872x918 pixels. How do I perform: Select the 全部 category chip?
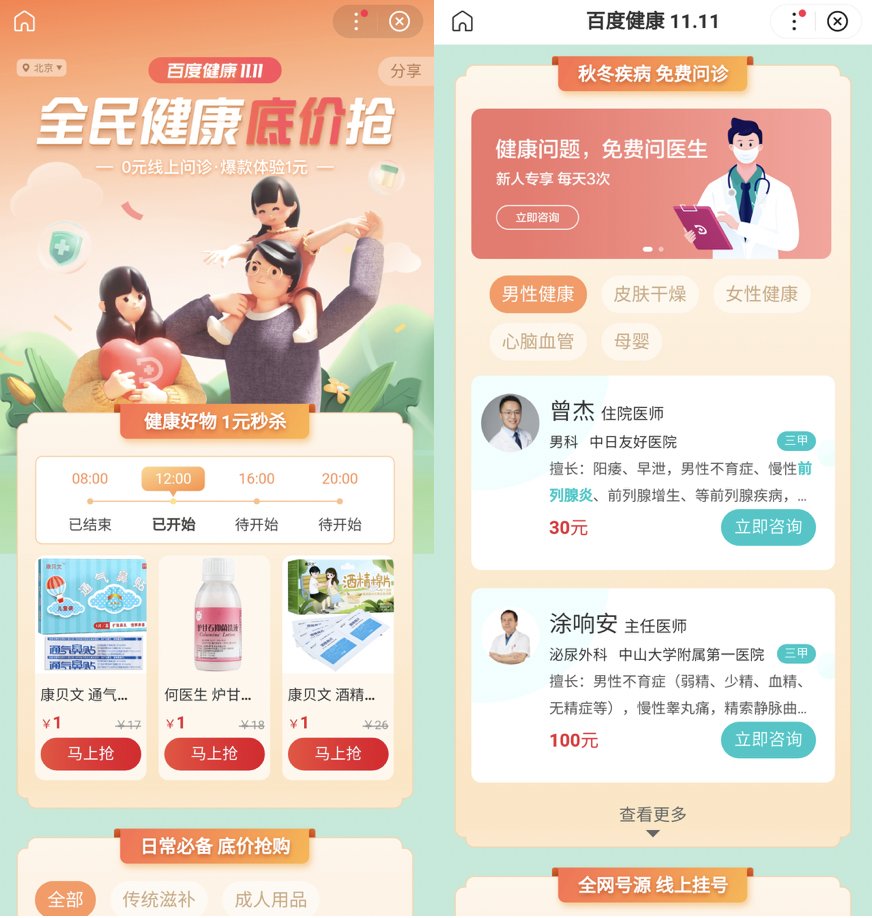click(x=66, y=899)
